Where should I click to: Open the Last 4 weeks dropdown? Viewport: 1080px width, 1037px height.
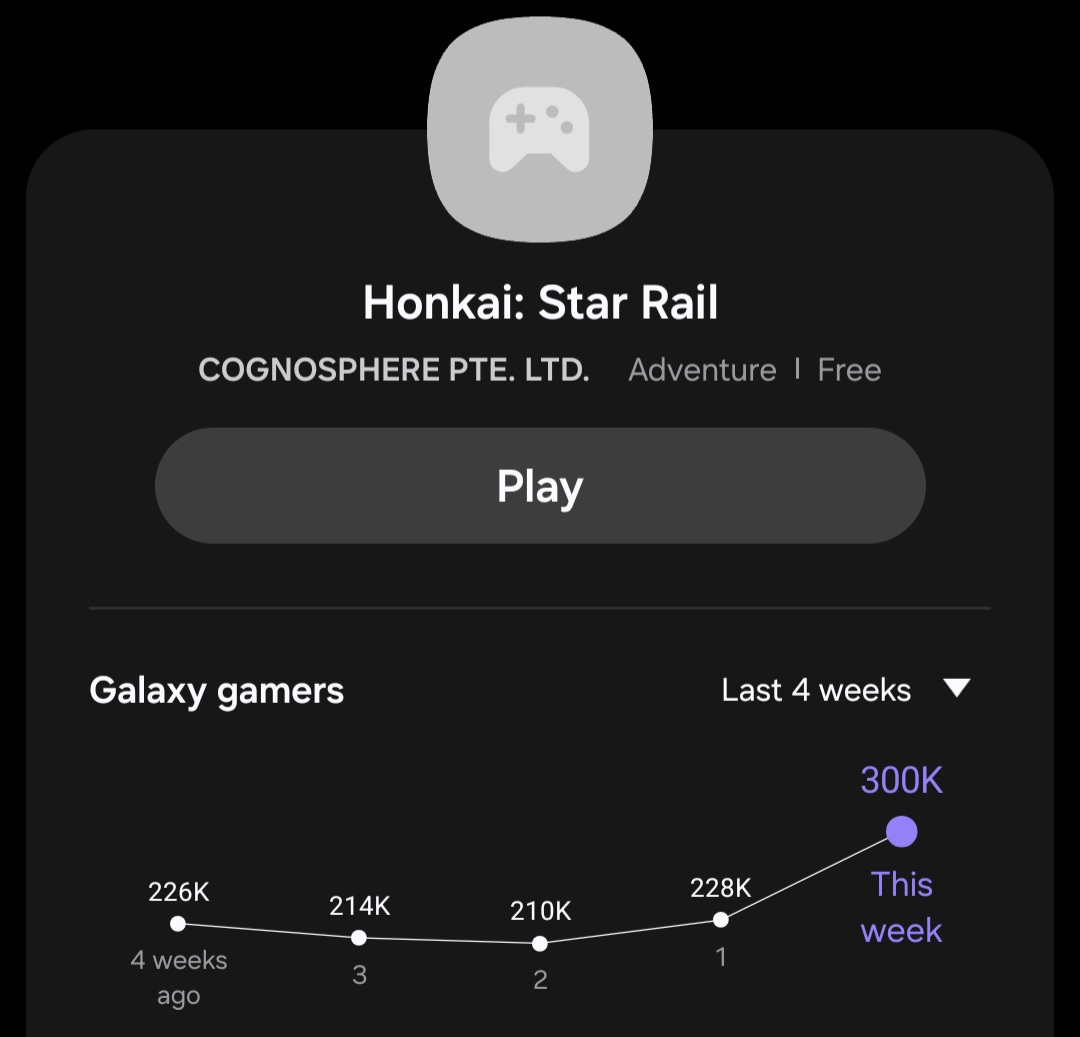point(845,690)
